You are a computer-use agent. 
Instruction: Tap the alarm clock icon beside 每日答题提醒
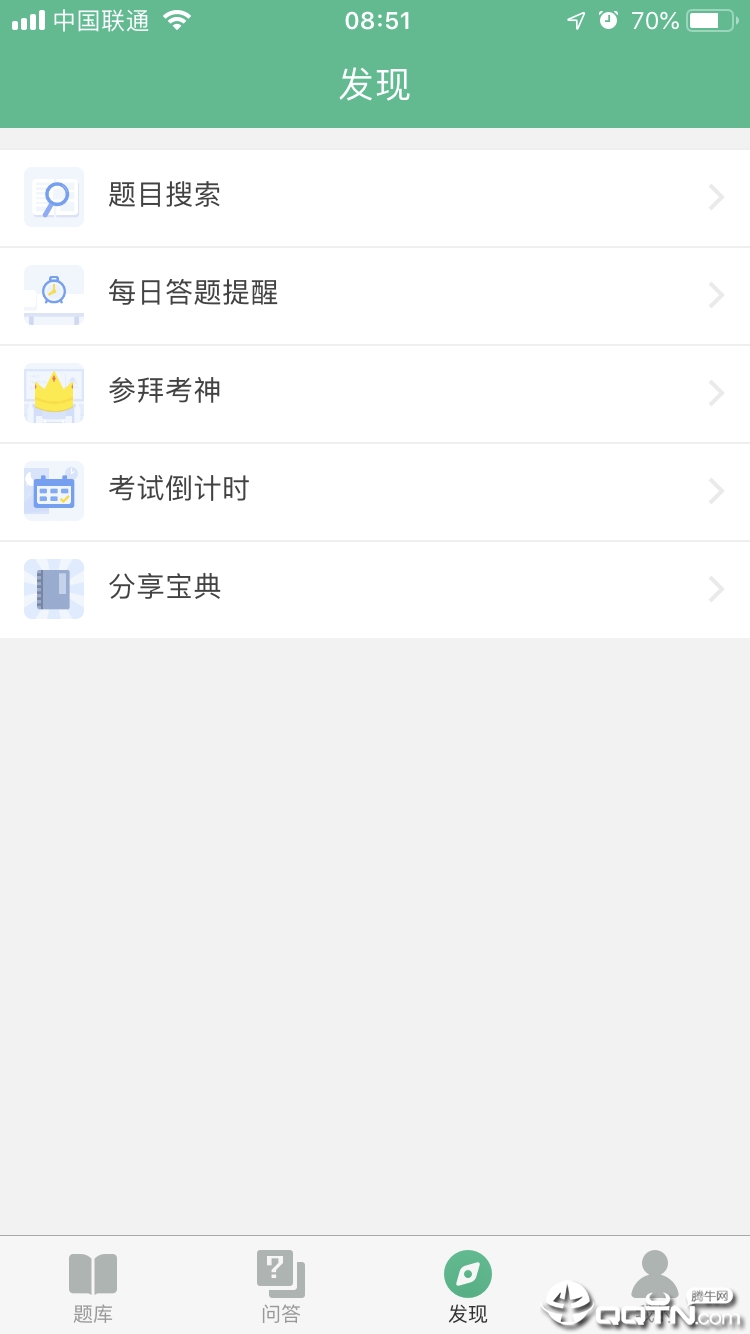coord(53,295)
